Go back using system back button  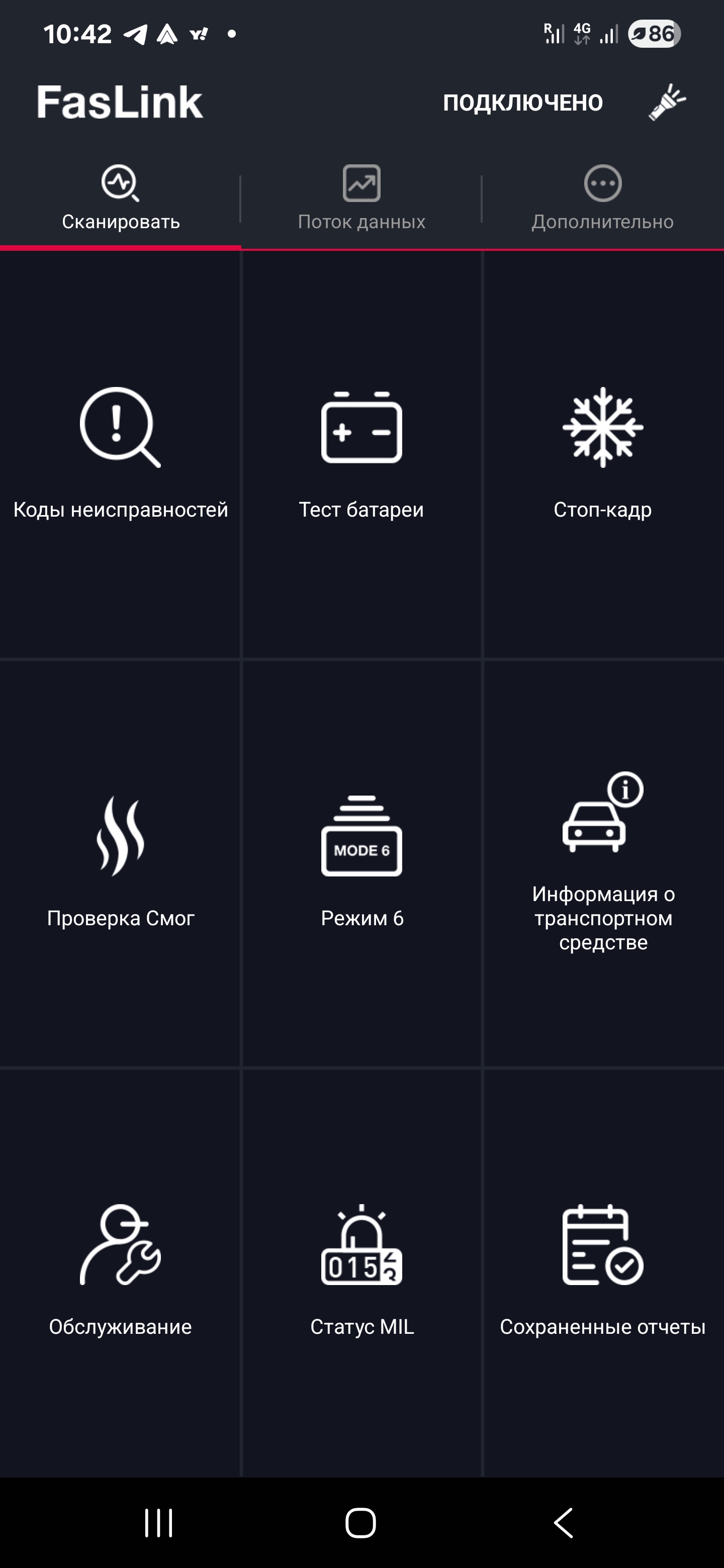click(564, 1523)
